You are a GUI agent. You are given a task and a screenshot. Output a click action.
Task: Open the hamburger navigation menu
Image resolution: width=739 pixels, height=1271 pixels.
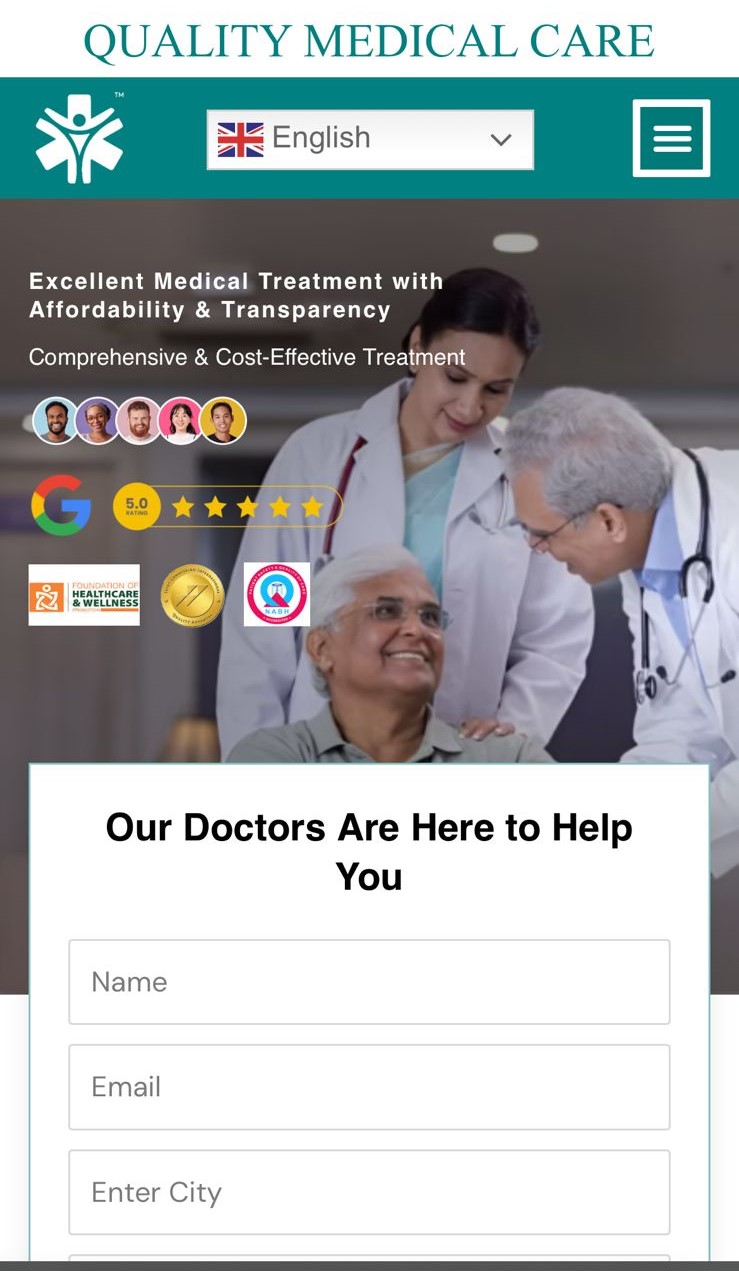tap(671, 138)
